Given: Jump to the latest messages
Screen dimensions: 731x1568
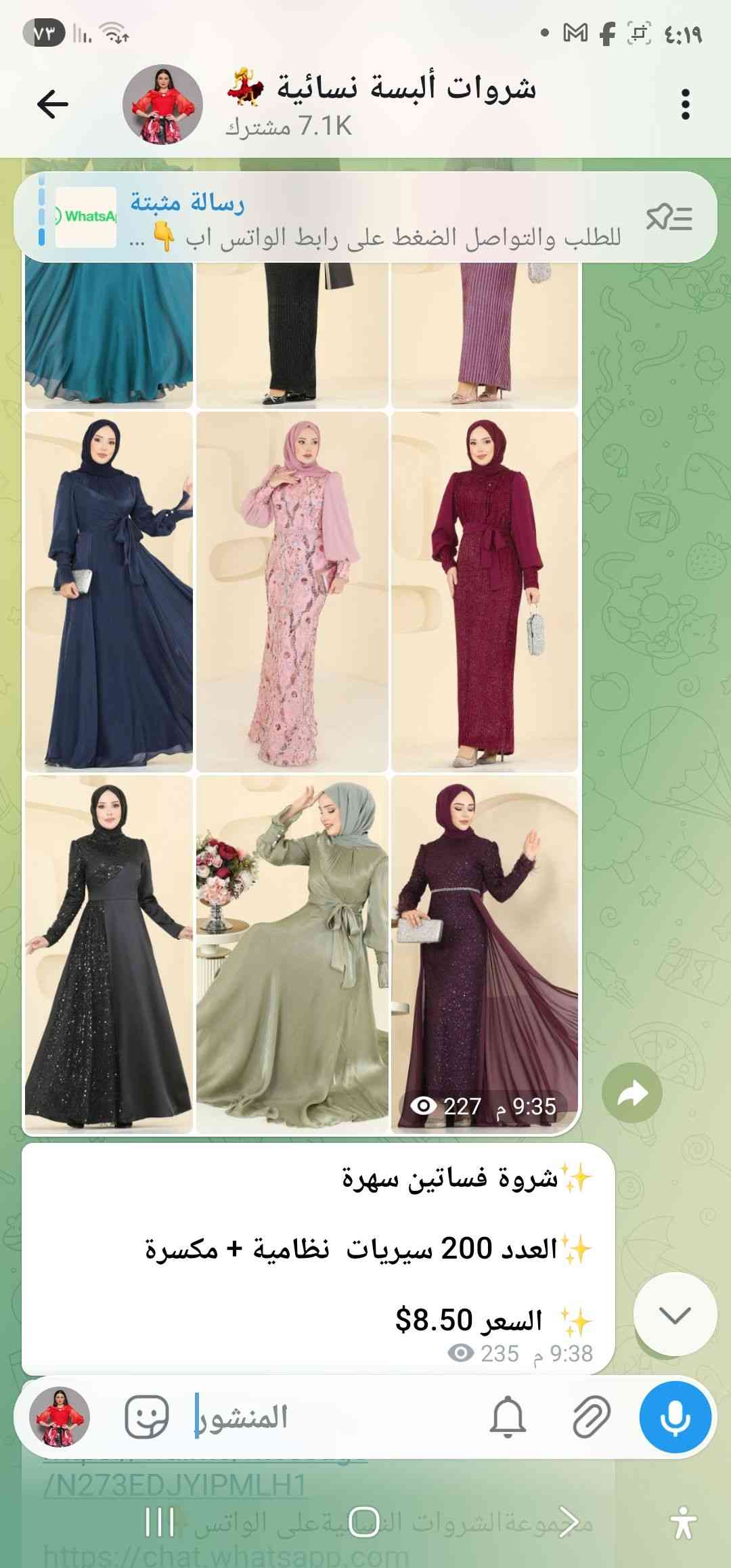Looking at the screenshot, I should click(x=674, y=1315).
